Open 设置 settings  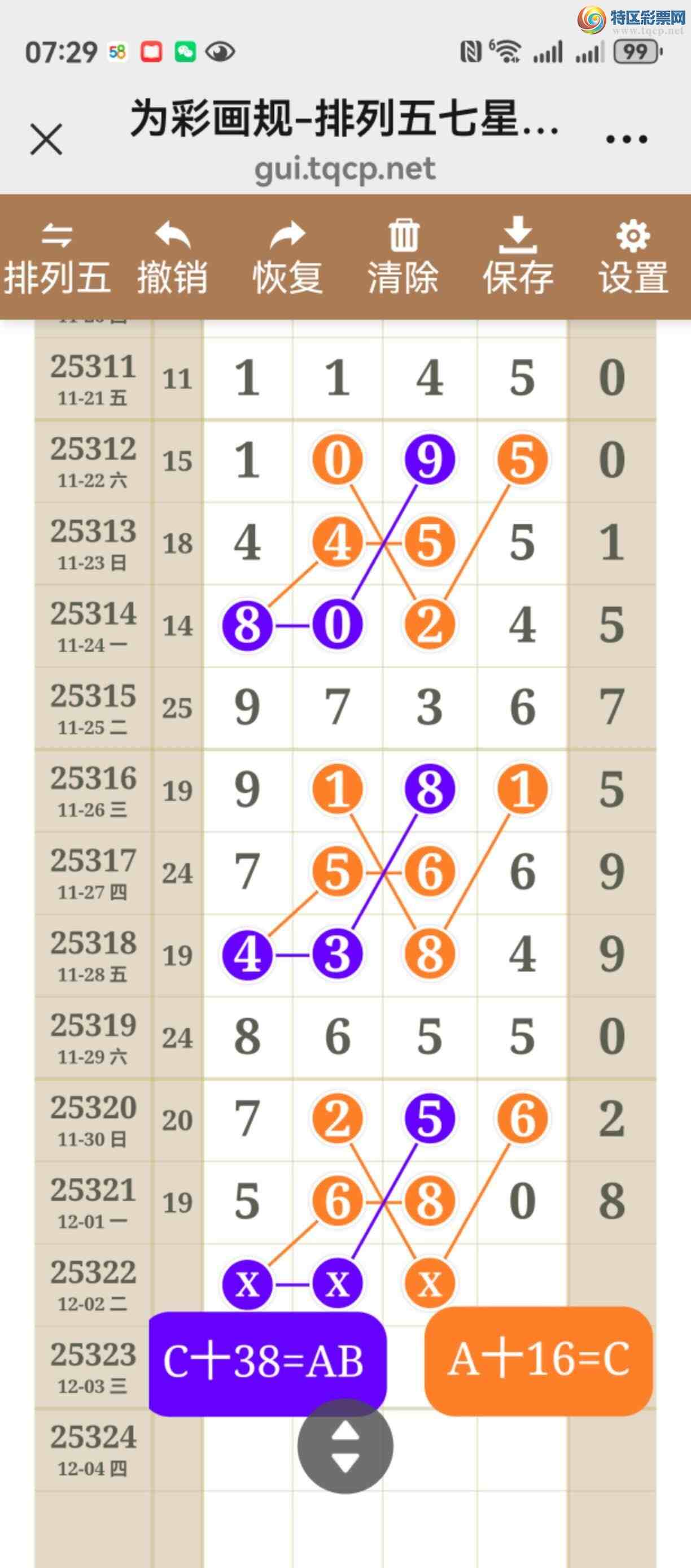click(633, 259)
